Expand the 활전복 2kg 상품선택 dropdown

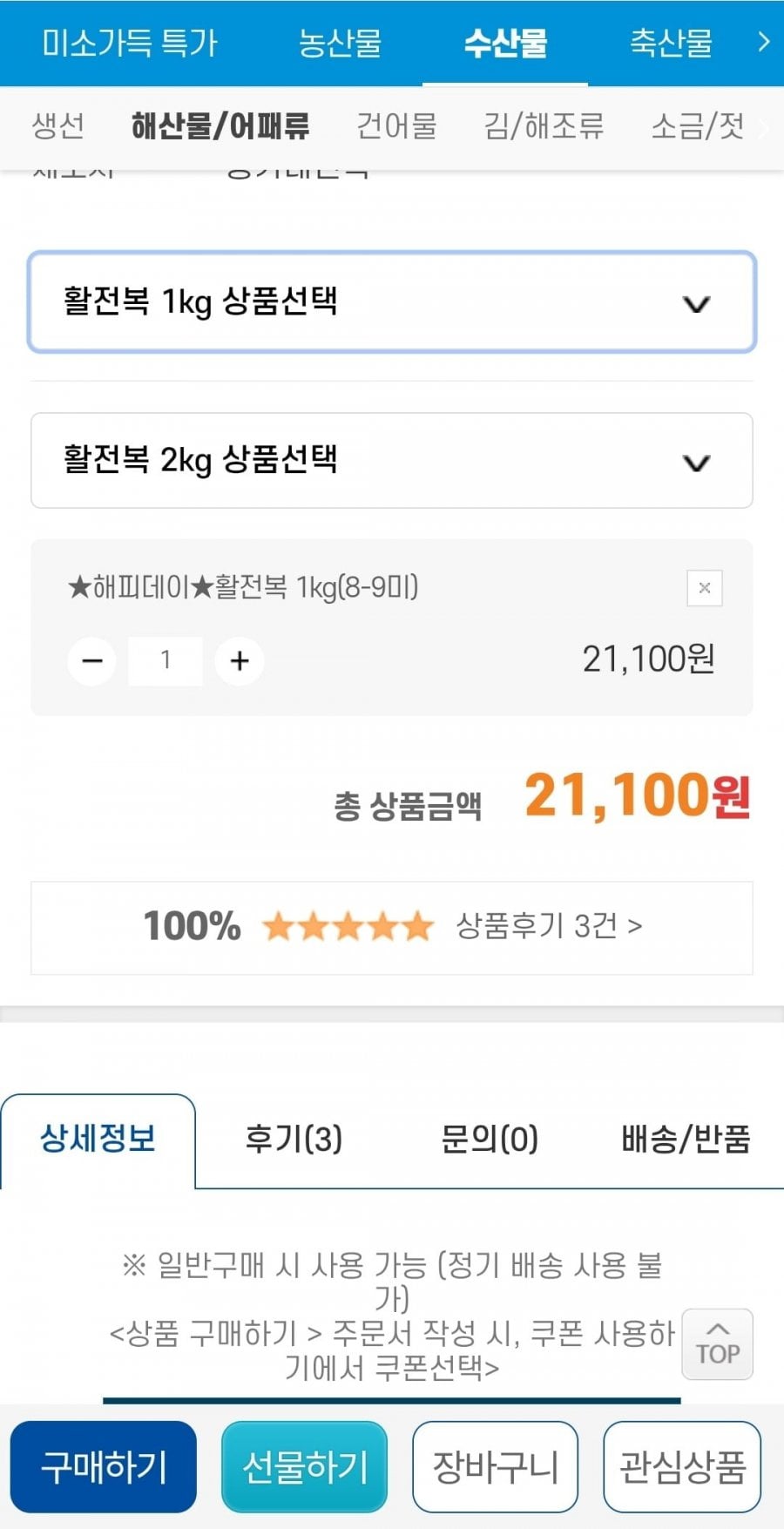(392, 461)
